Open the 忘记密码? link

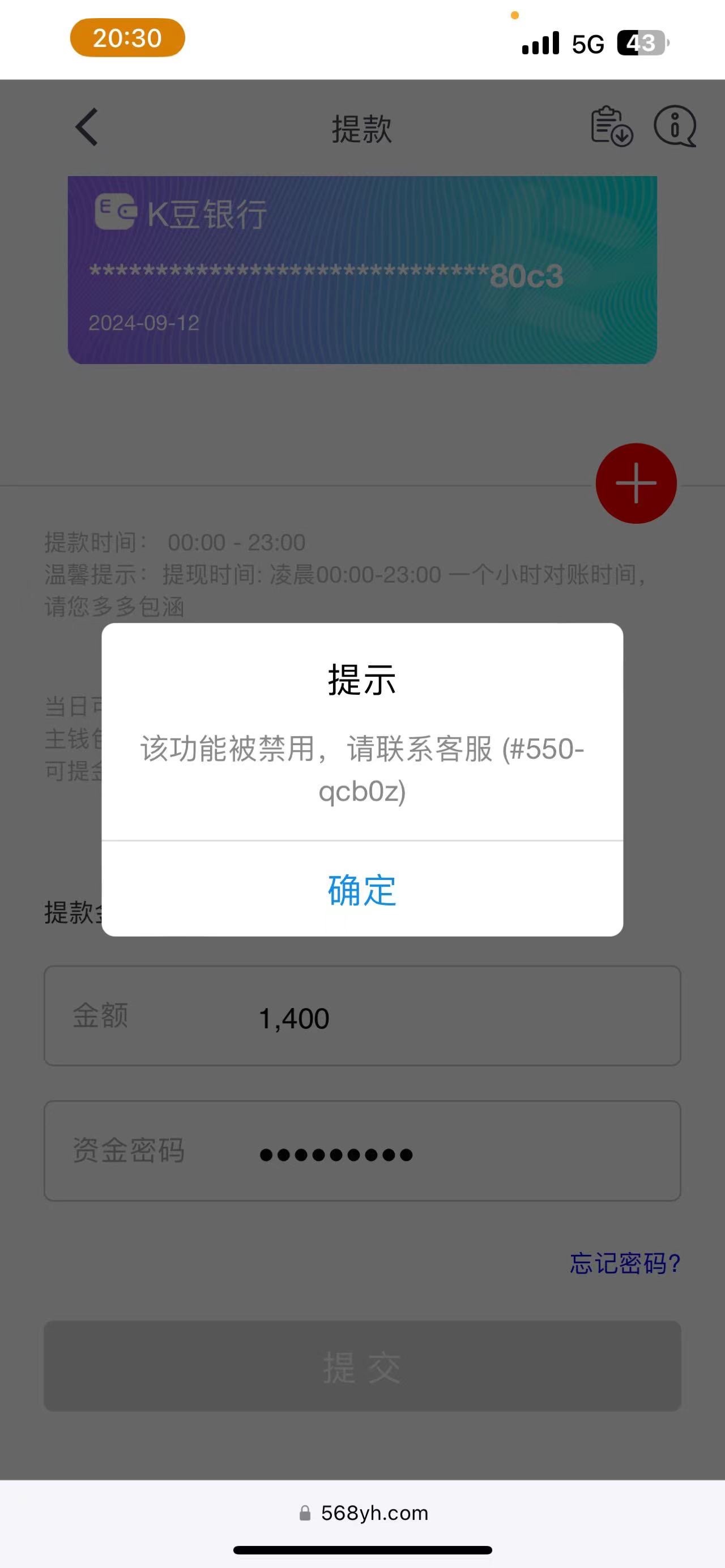click(625, 1263)
